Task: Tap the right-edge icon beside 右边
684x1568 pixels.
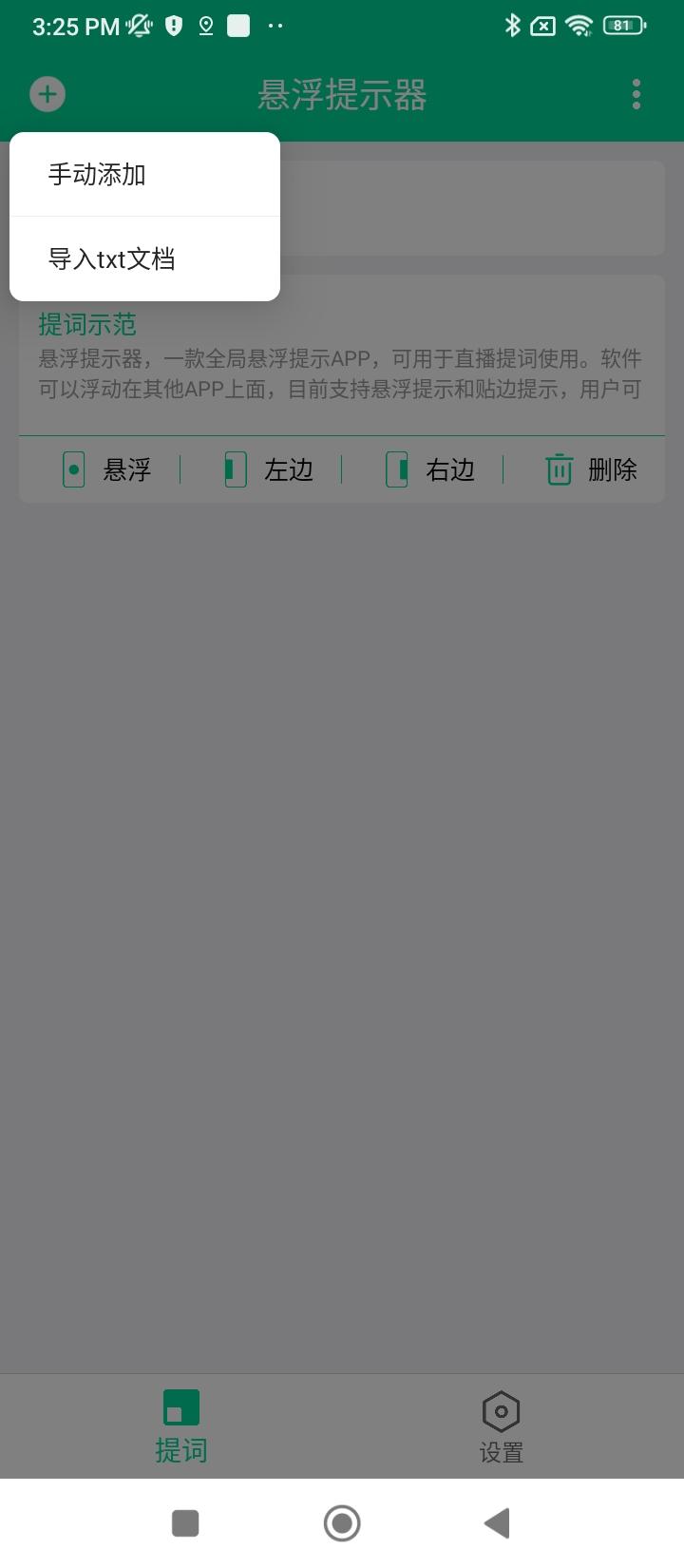Action: pyautogui.click(x=398, y=468)
